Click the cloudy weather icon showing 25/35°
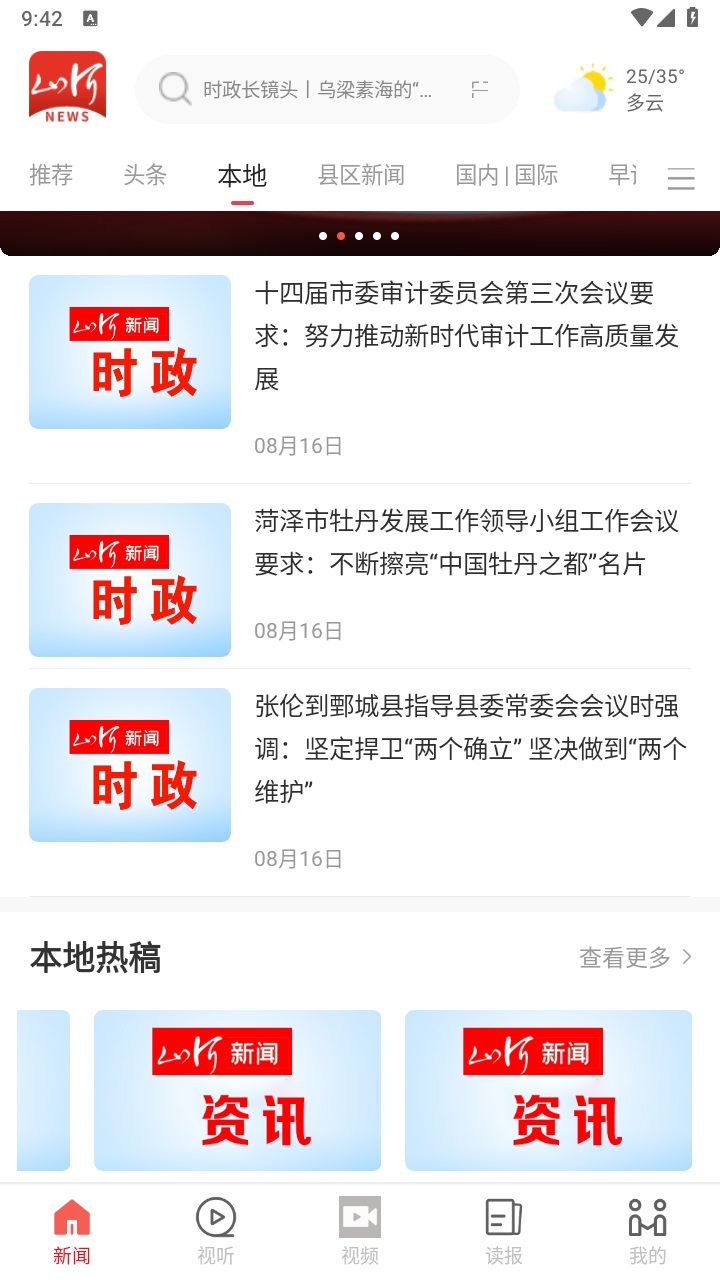This screenshot has width=720, height=1280. click(582, 88)
